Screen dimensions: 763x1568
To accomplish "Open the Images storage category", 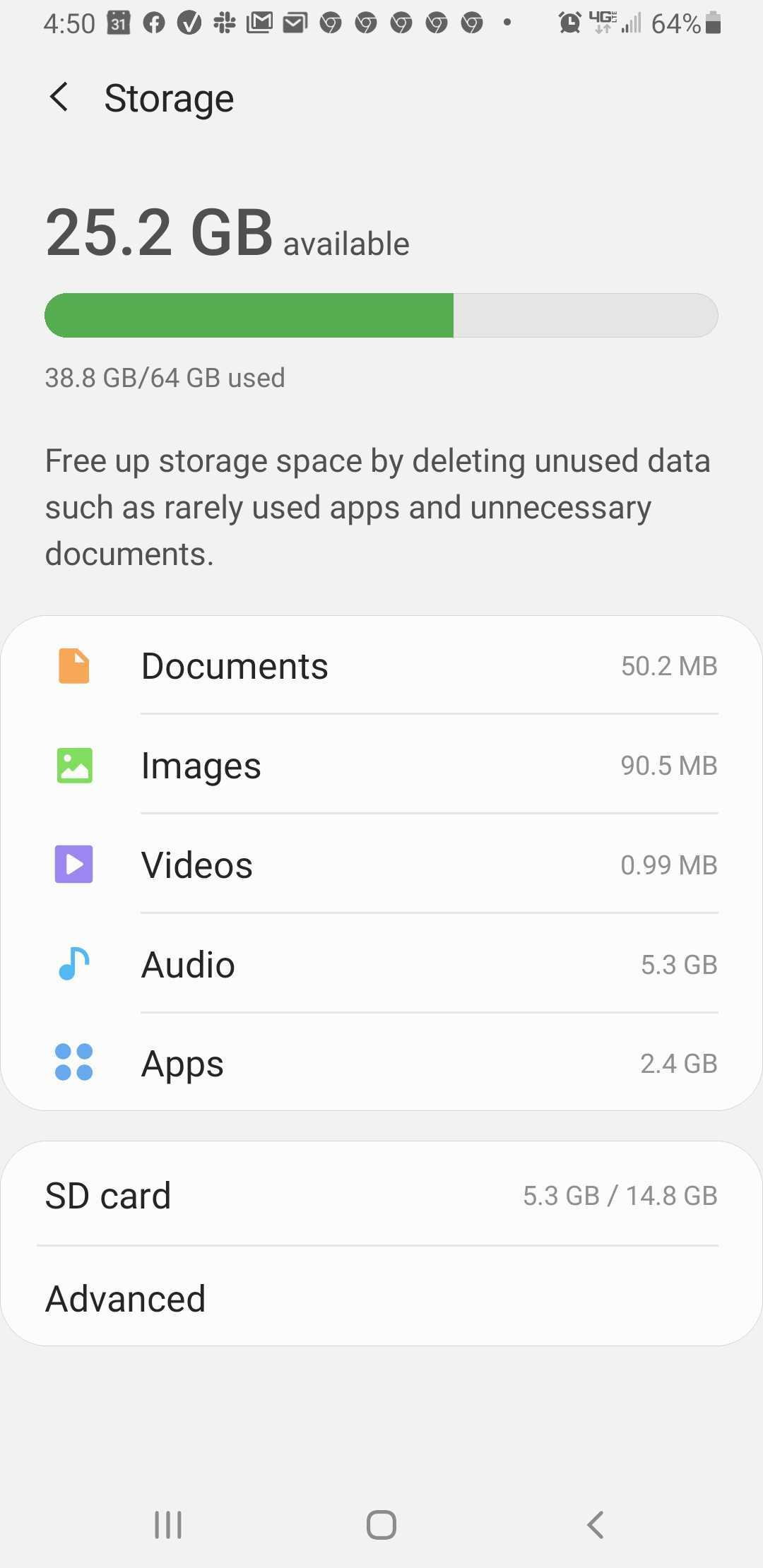I will [381, 766].
